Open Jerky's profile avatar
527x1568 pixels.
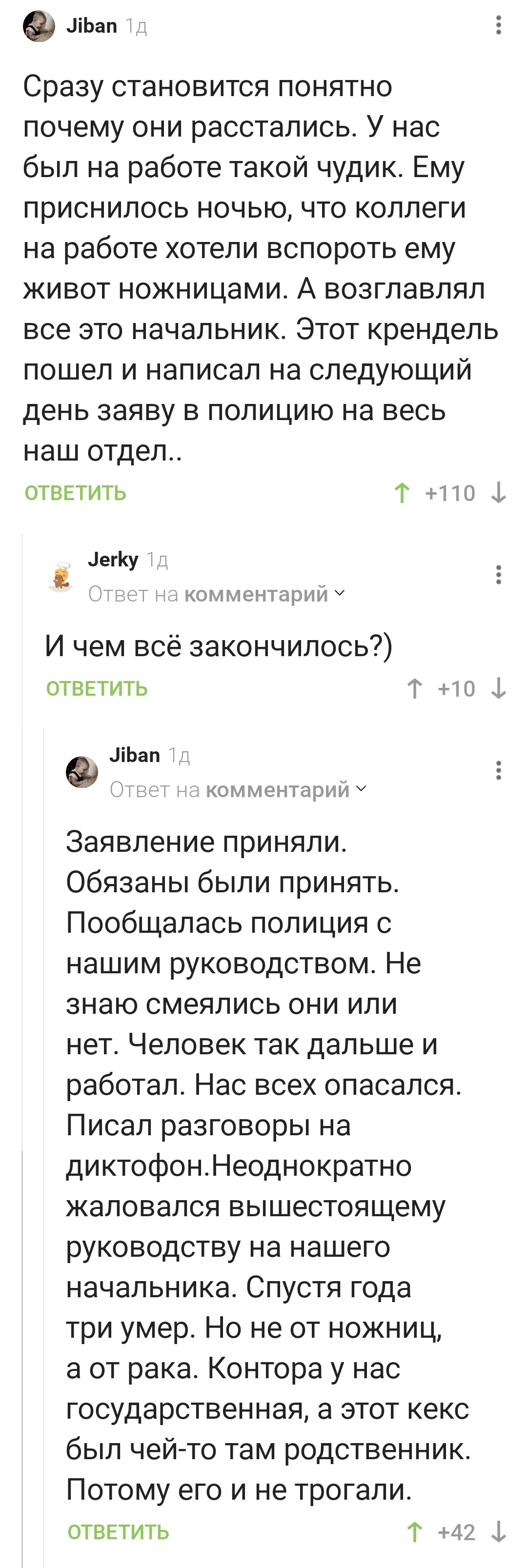(x=60, y=577)
